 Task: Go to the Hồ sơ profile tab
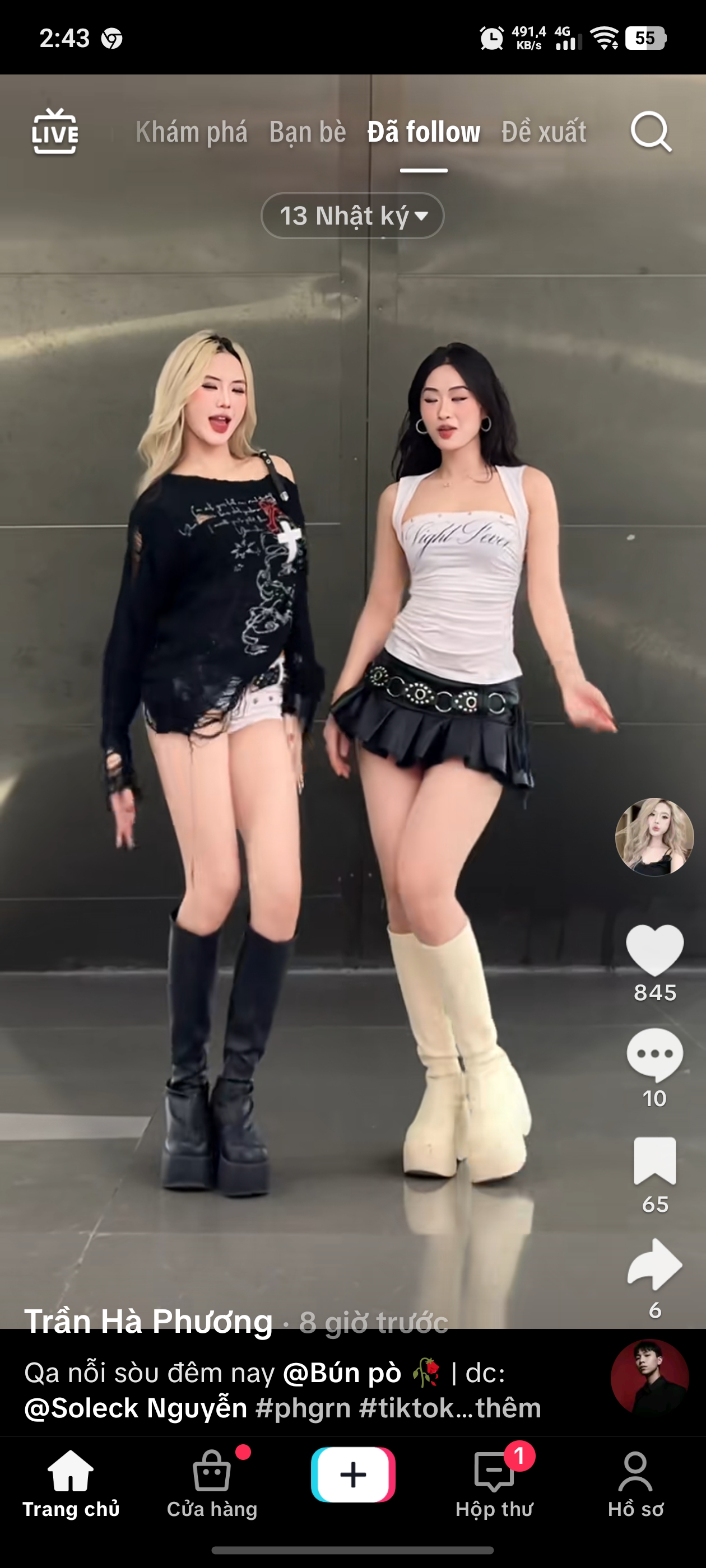(x=635, y=1484)
